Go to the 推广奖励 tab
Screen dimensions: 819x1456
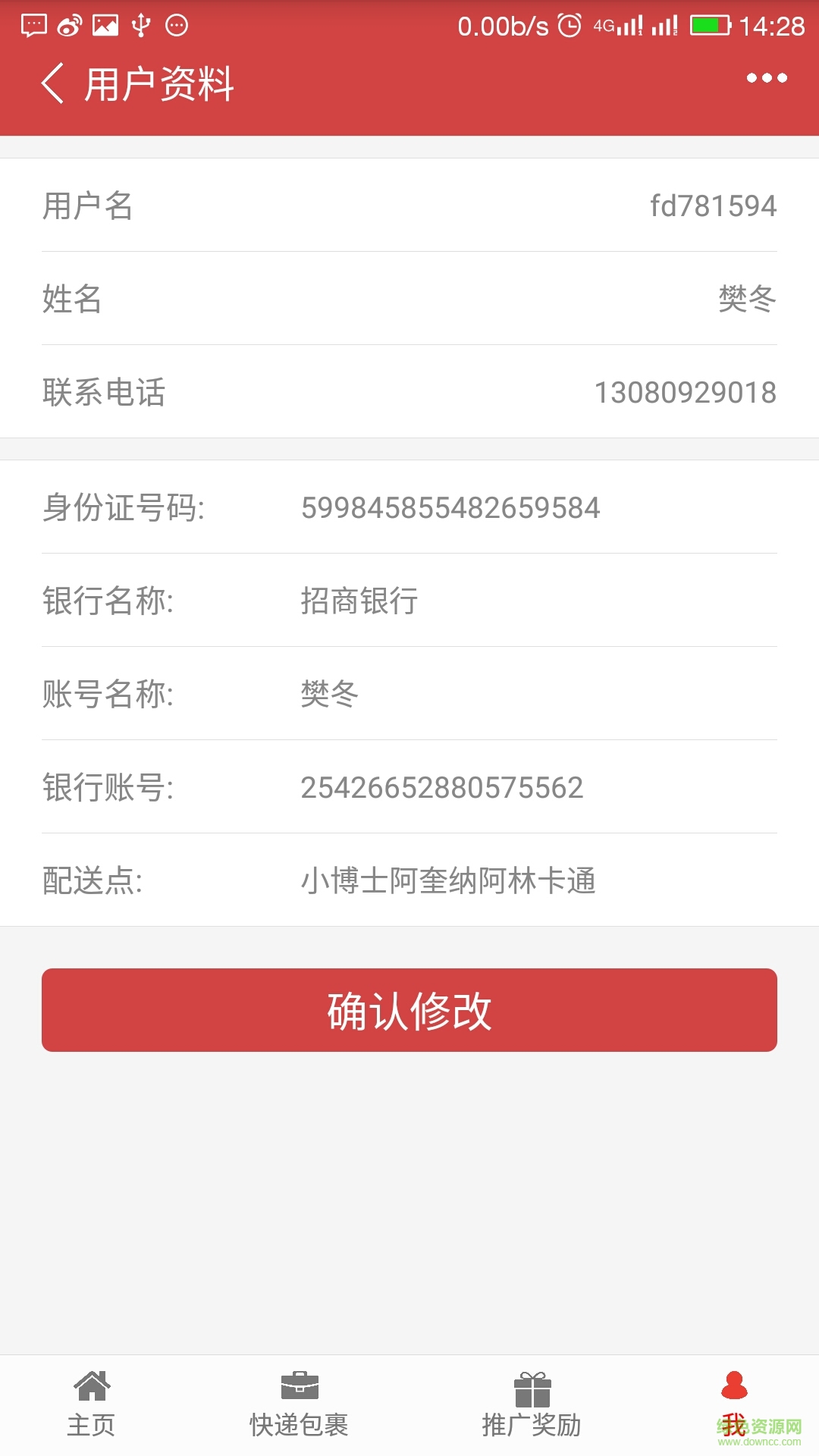(532, 1404)
